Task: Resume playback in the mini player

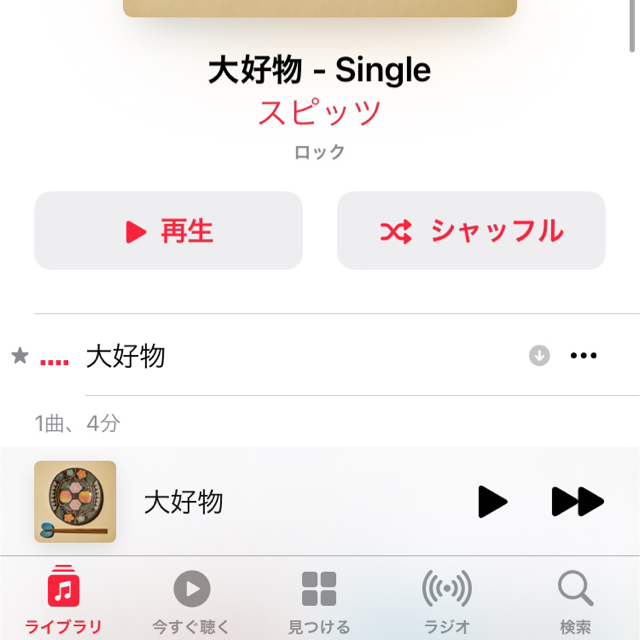Action: click(x=492, y=501)
